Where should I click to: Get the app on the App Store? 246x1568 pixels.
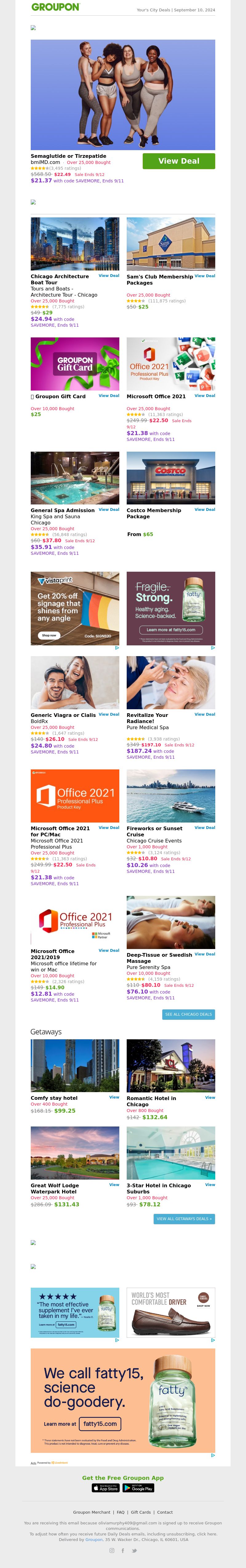click(106, 1488)
